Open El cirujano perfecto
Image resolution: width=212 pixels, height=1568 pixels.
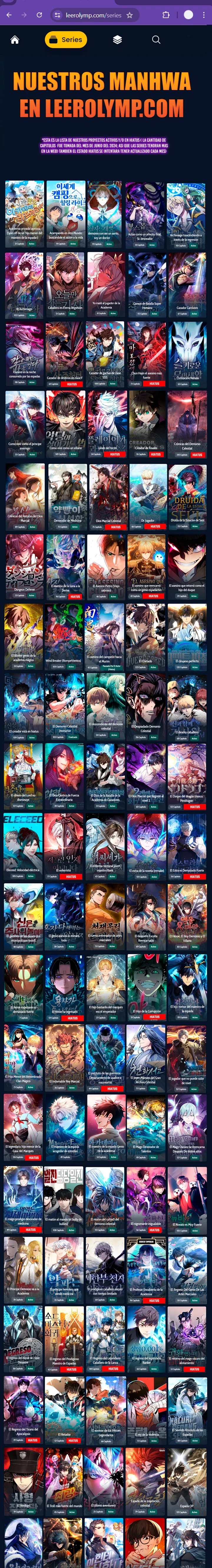tap(187, 636)
